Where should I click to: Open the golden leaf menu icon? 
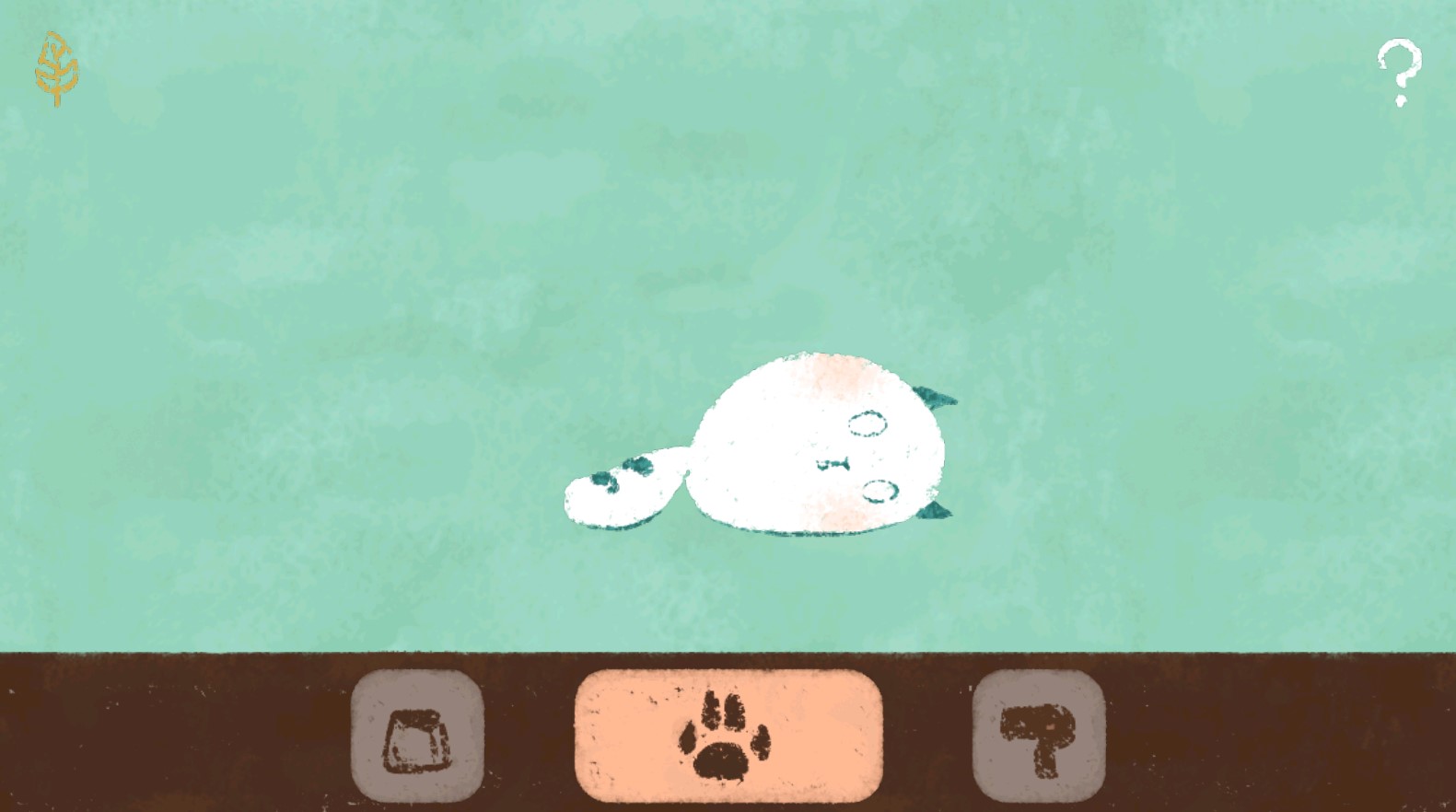tap(56, 69)
